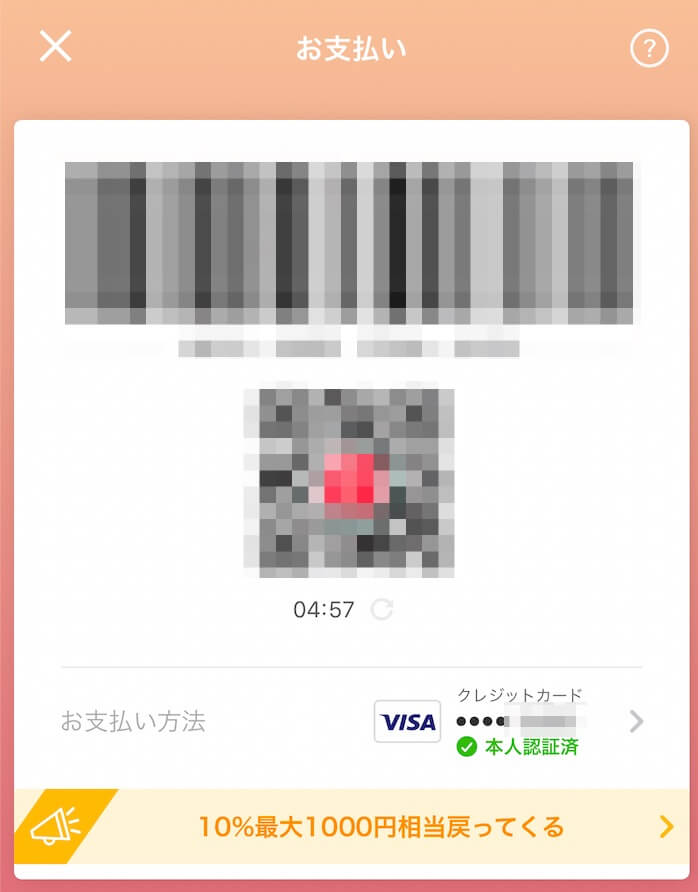Refresh the payment code timer
This screenshot has width=698, height=892.
click(382, 609)
